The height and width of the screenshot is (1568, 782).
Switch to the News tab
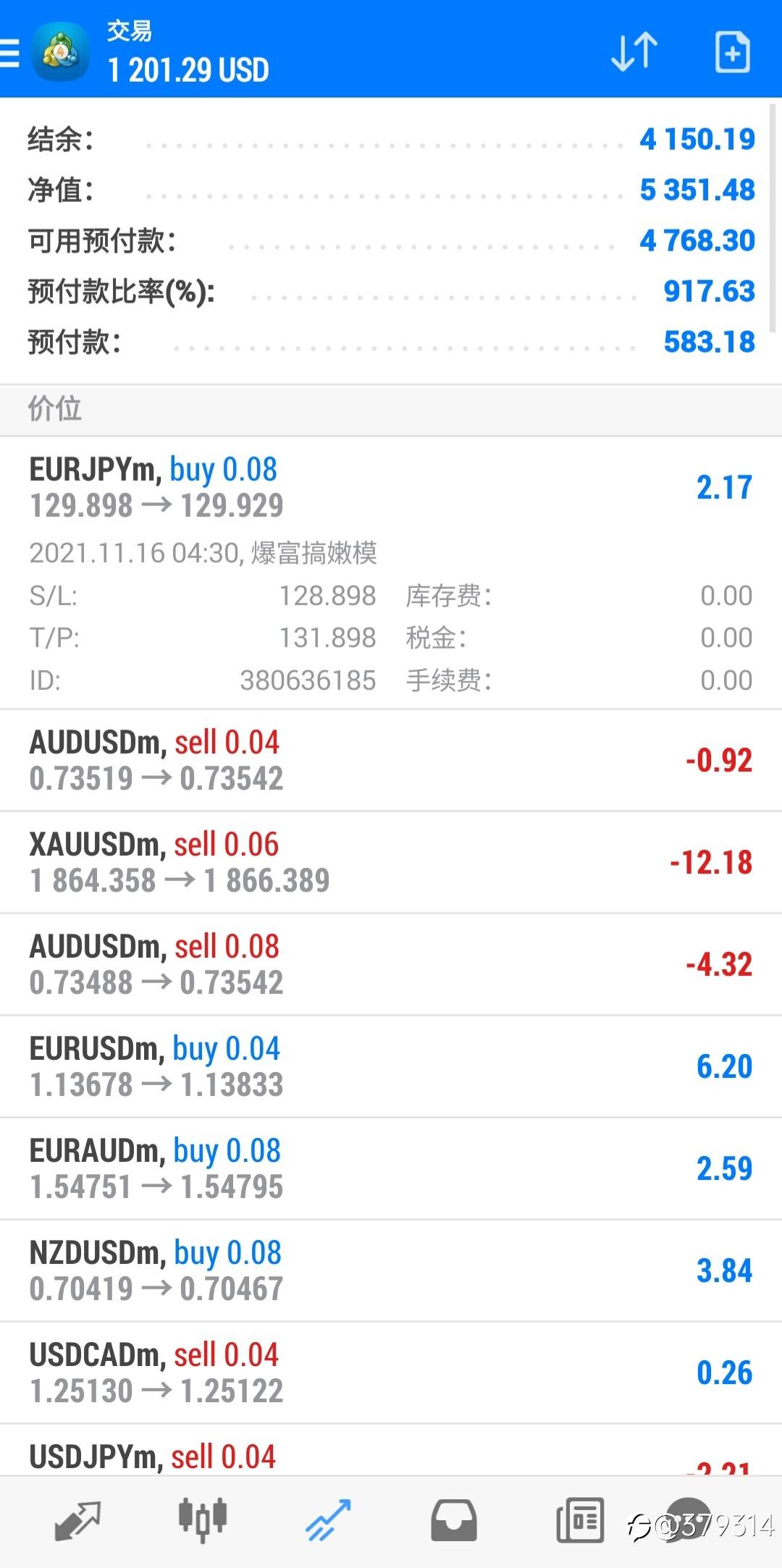[579, 1520]
